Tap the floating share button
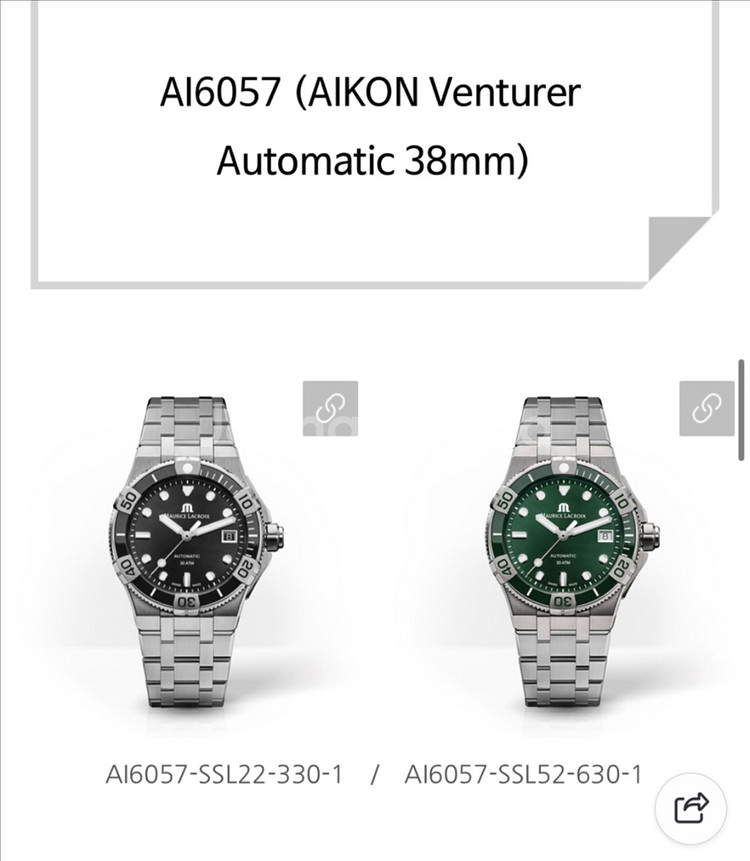This screenshot has width=750, height=861. (x=692, y=806)
